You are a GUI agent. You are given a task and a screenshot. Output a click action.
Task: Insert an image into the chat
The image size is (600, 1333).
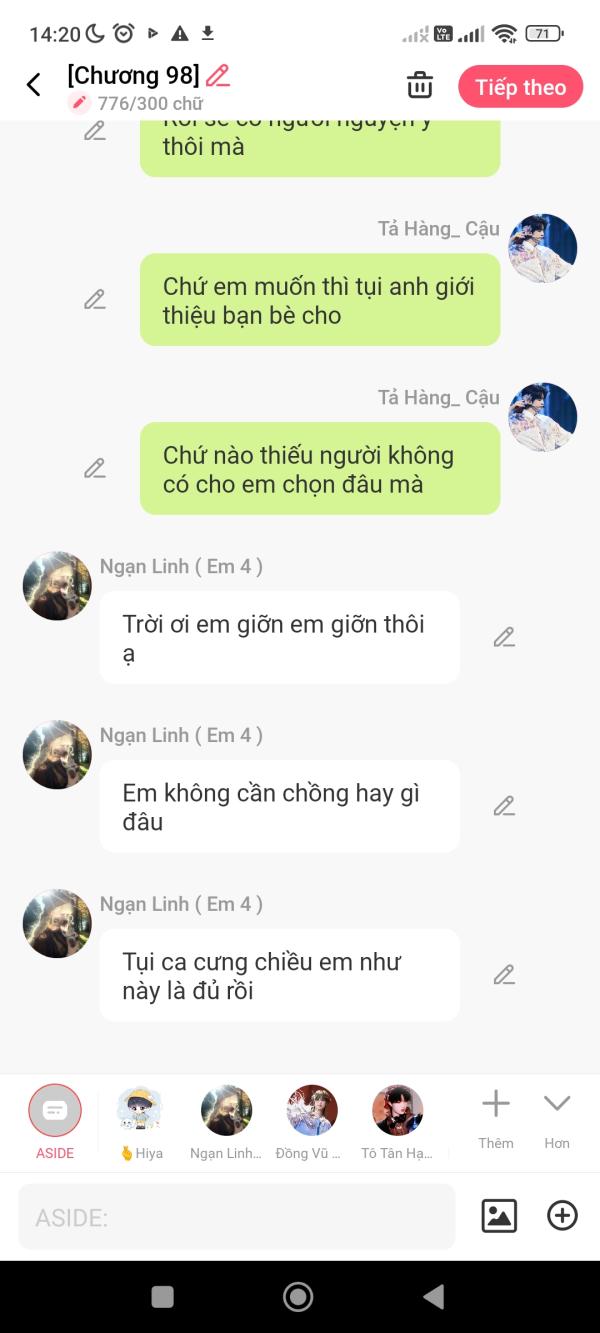coord(499,1216)
